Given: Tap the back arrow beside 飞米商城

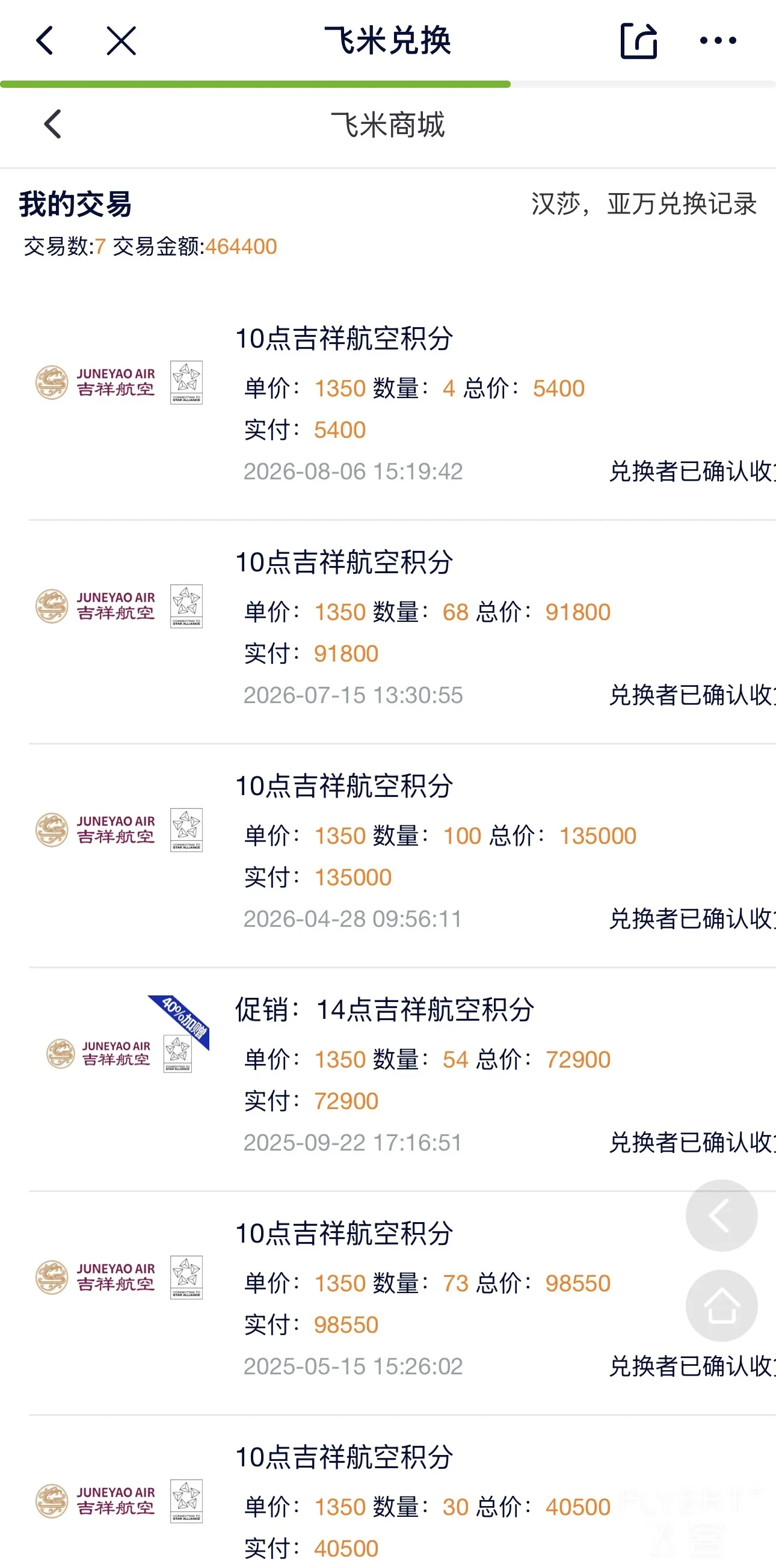Looking at the screenshot, I should click(x=53, y=124).
